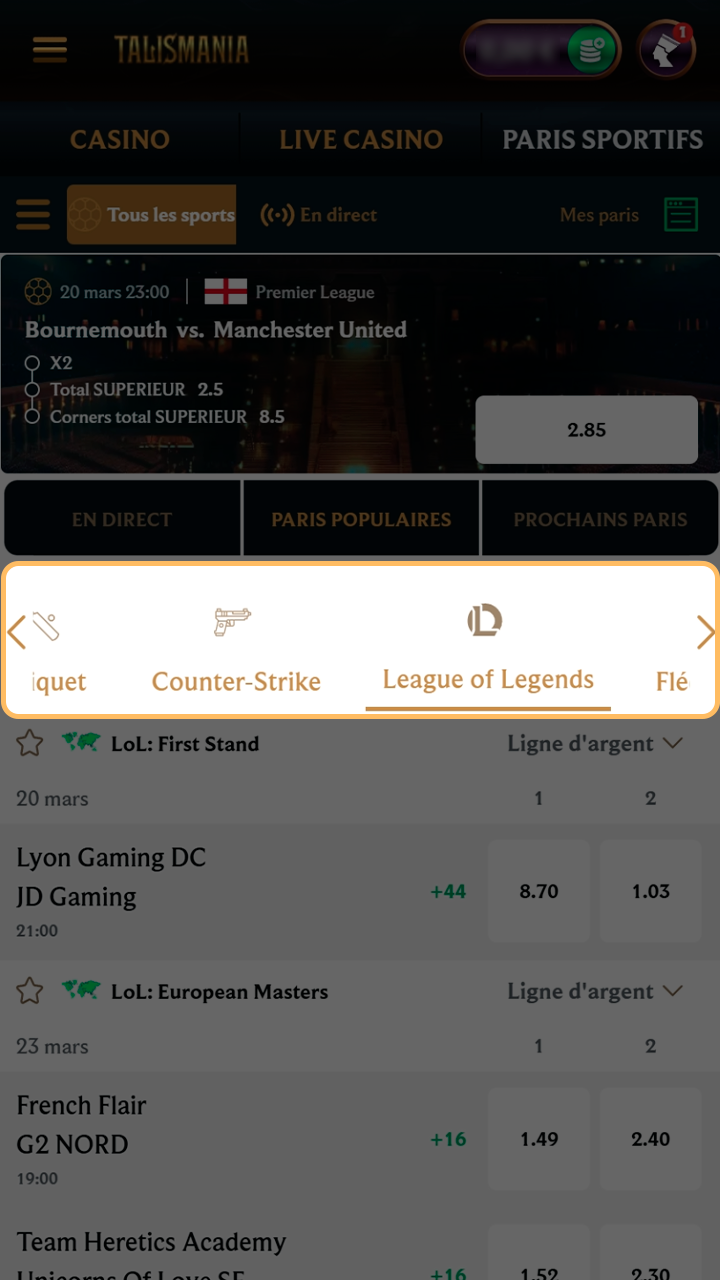Switch to the Casino section

(x=120, y=139)
